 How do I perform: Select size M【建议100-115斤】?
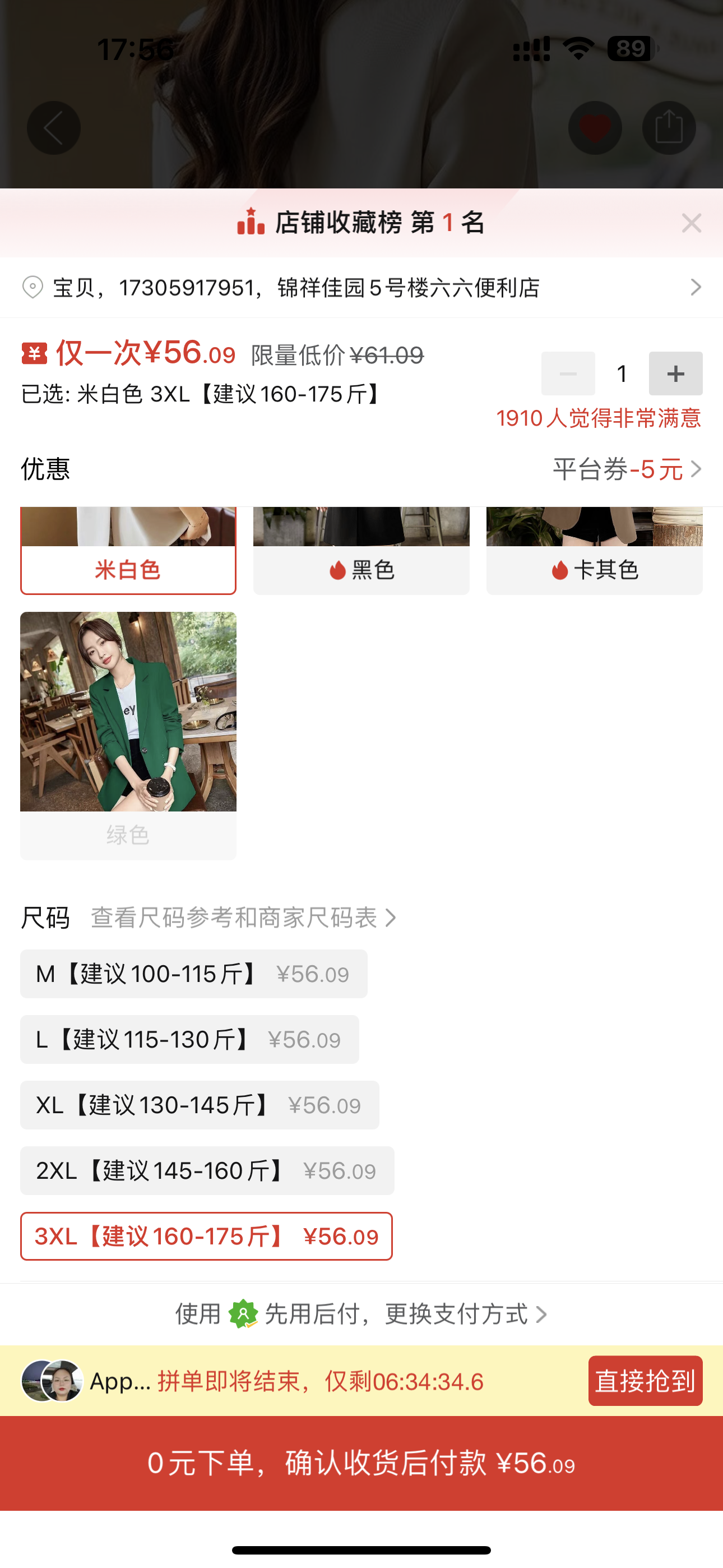tap(193, 974)
